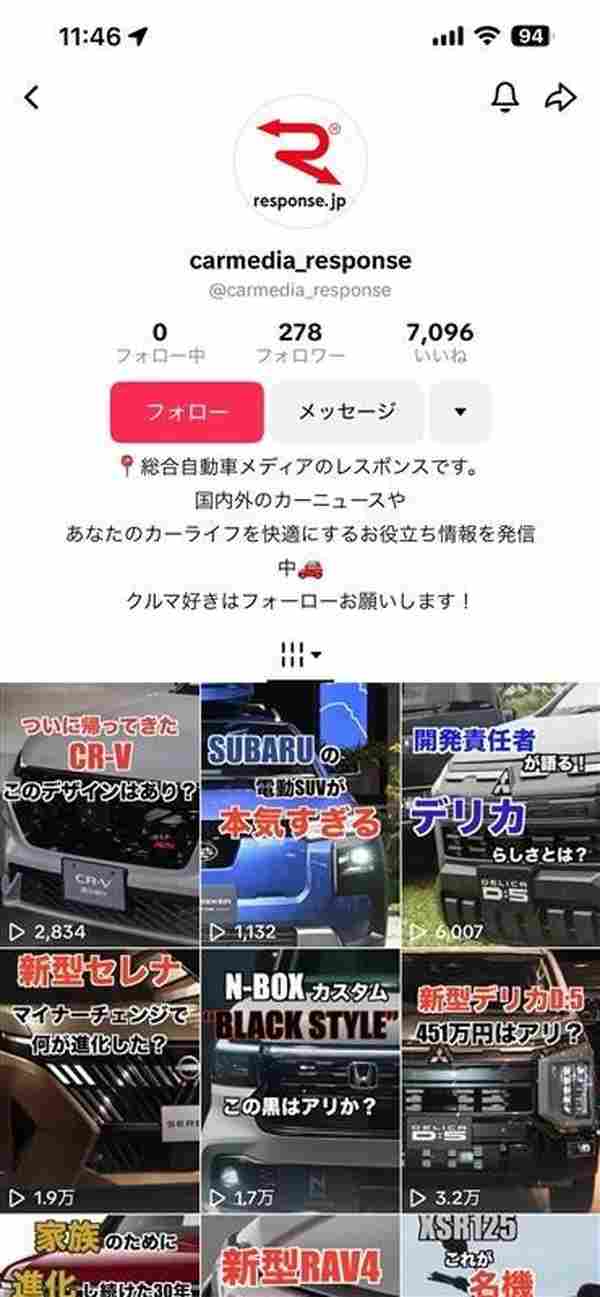Open the SUBARU 電動SUV video

tap(300, 814)
